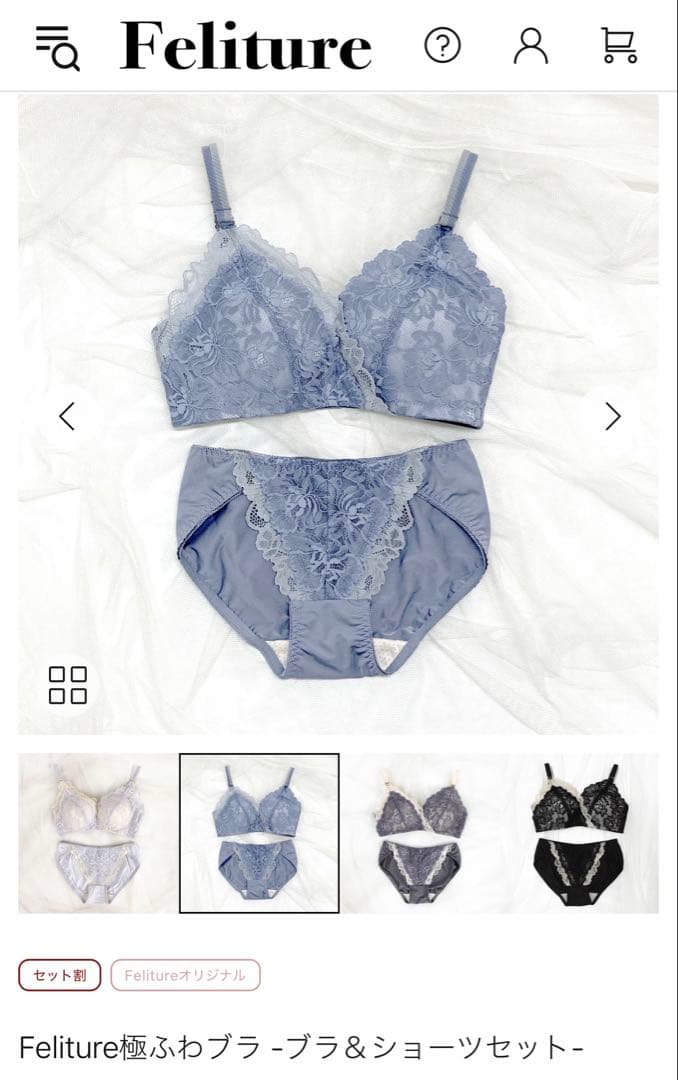Open the image grid view icon

(68, 685)
